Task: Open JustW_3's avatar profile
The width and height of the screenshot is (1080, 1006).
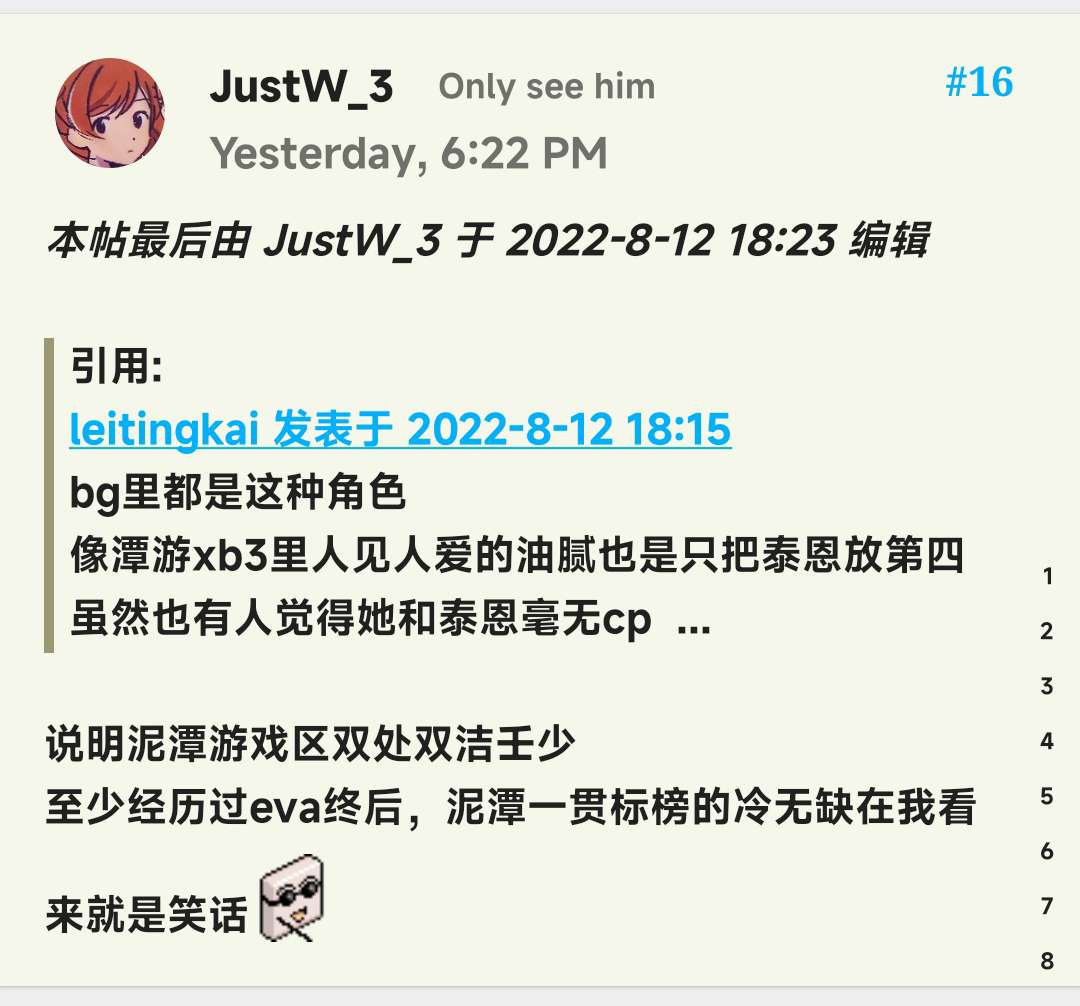Action: tap(109, 113)
